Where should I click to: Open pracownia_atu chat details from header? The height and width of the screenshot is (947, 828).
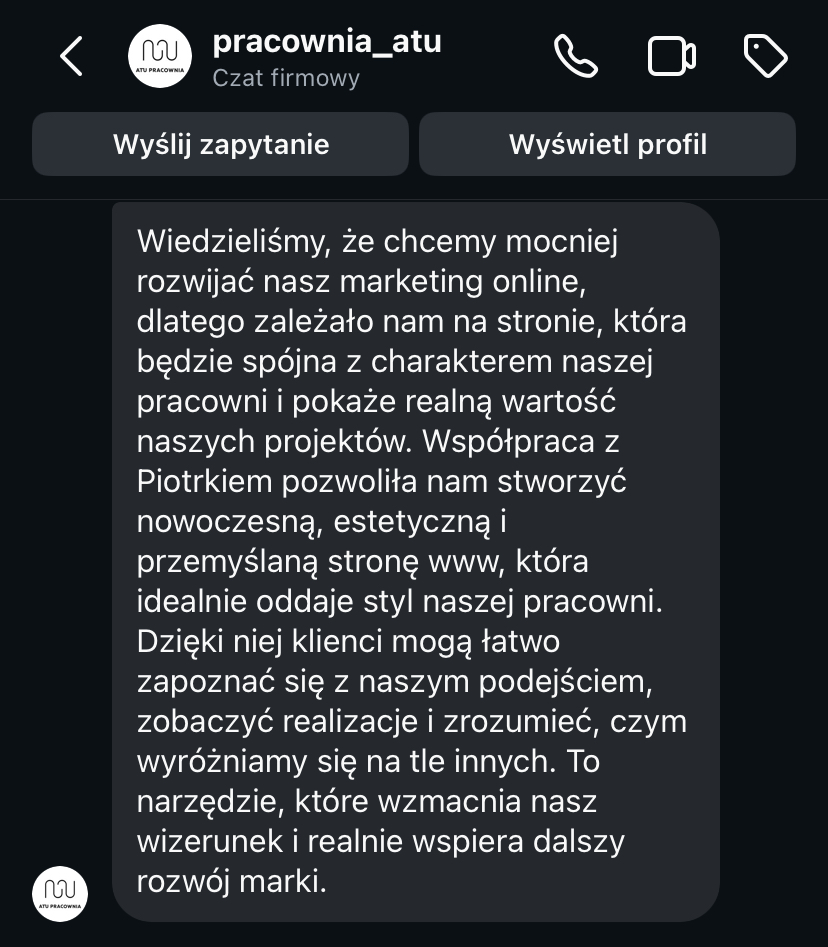point(326,57)
